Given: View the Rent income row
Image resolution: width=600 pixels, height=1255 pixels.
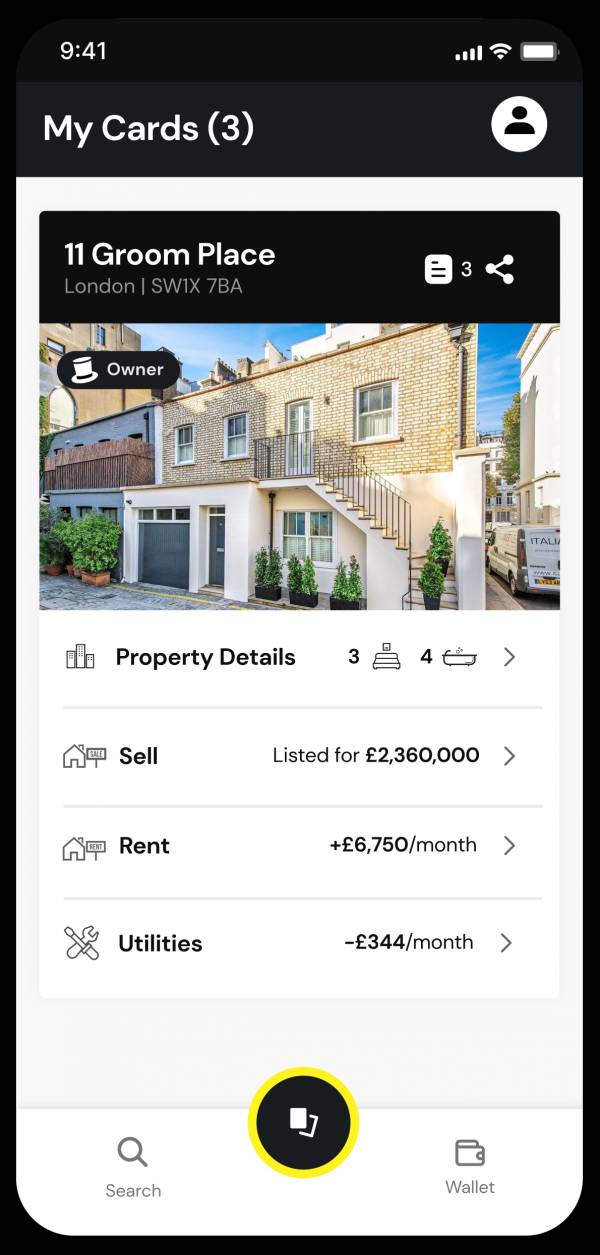Looking at the screenshot, I should click(300, 846).
